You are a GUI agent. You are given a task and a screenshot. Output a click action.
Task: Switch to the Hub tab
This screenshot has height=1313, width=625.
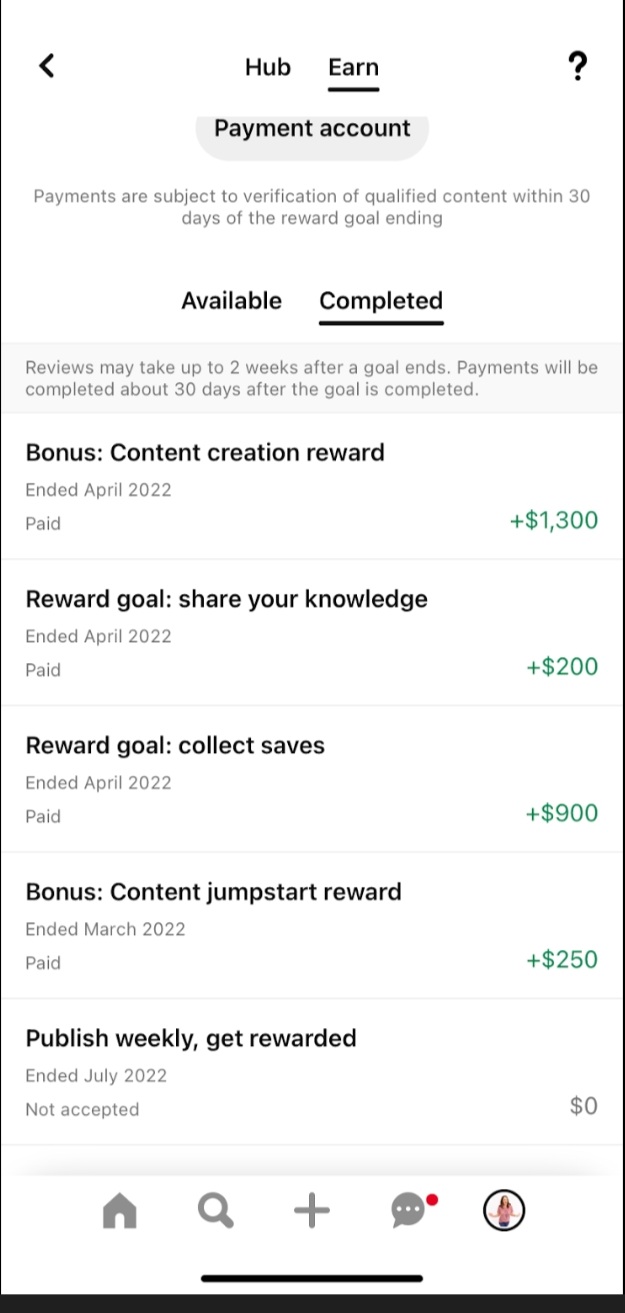tap(267, 68)
